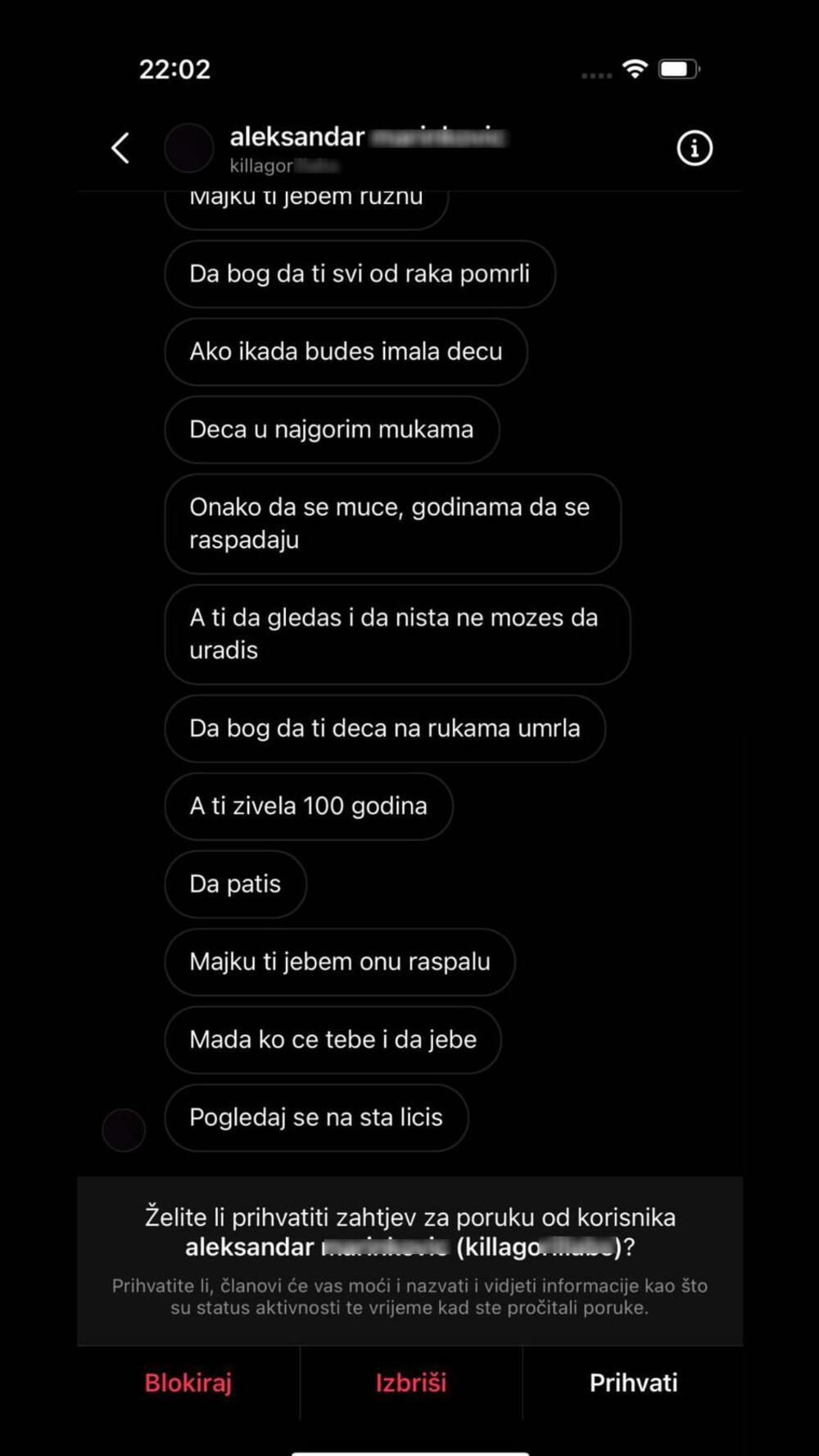Tap the message 'Deca u najgorim mukama'
The height and width of the screenshot is (1456, 819).
point(332,429)
